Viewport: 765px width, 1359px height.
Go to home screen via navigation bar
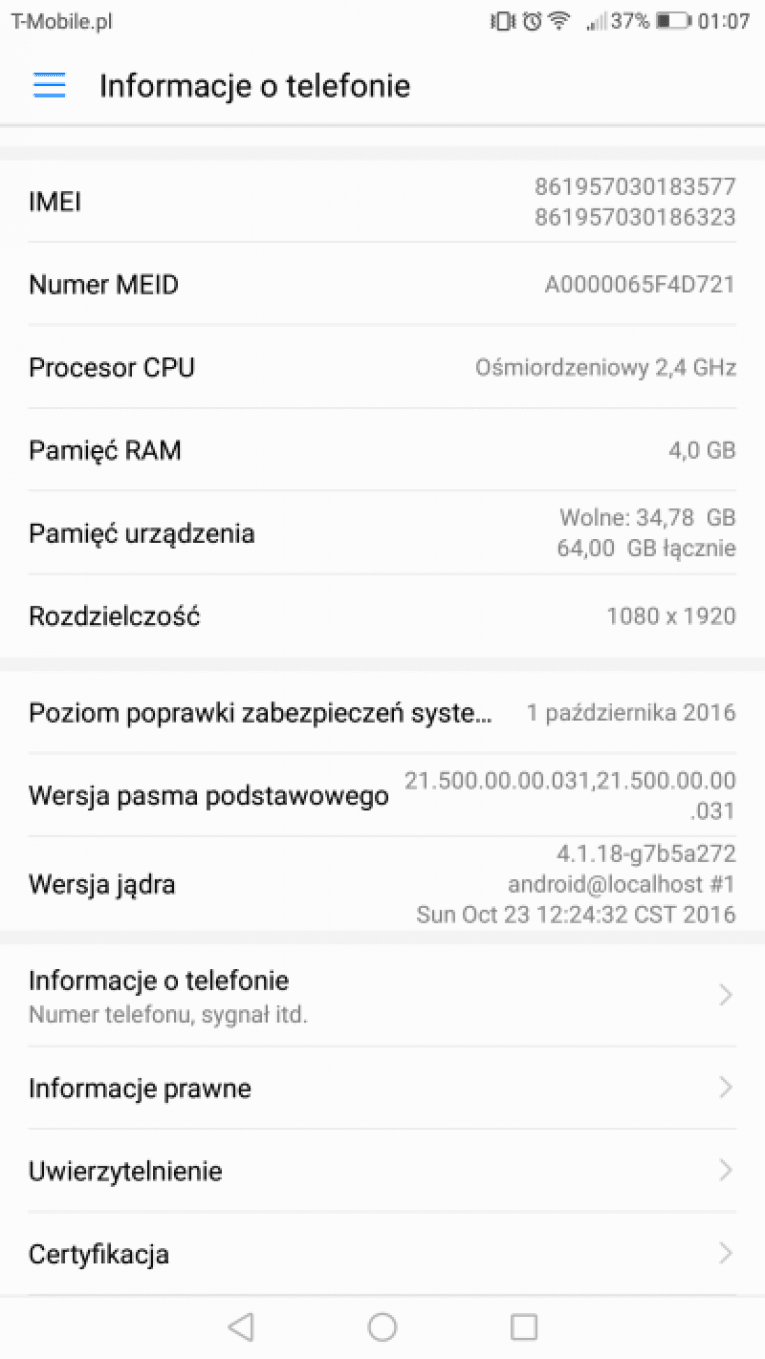click(382, 1327)
